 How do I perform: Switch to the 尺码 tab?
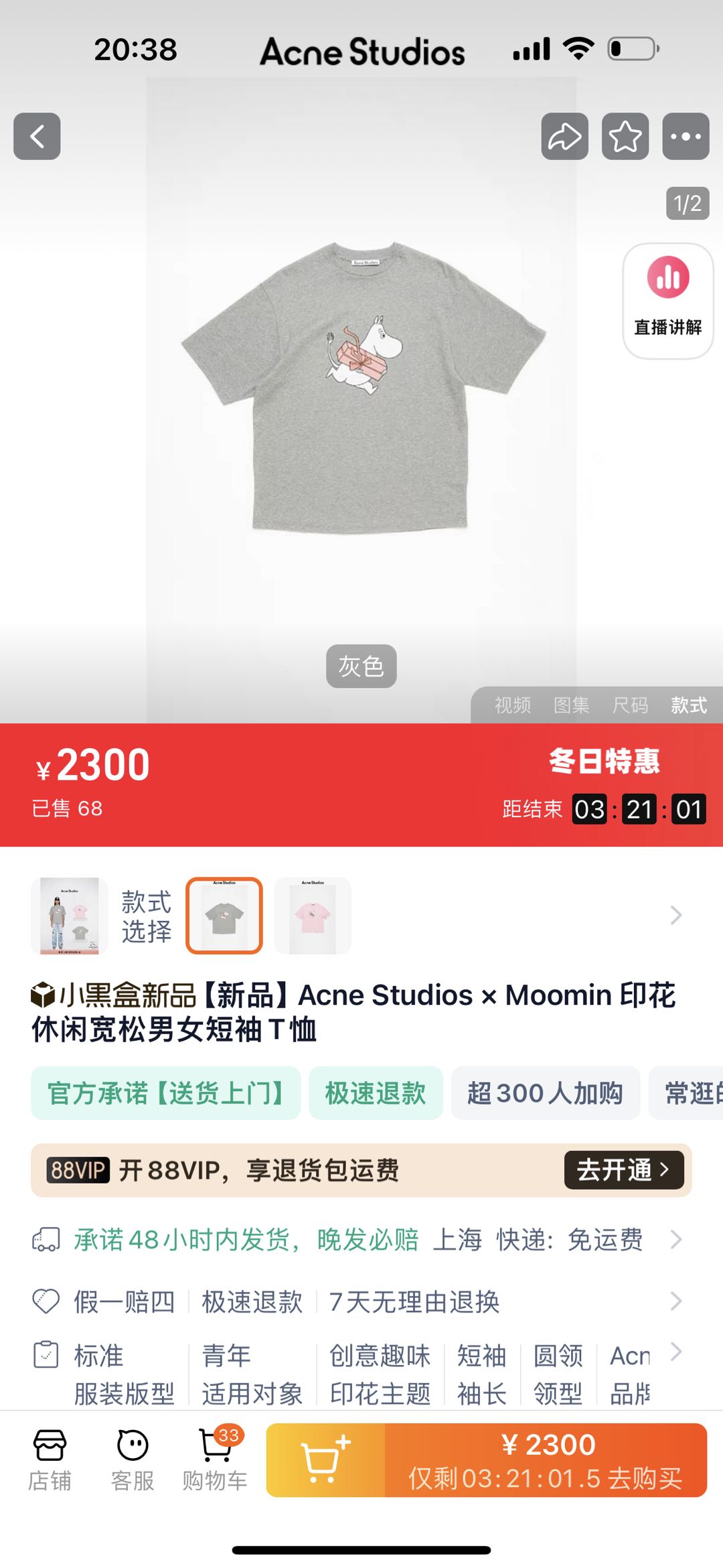tap(630, 705)
